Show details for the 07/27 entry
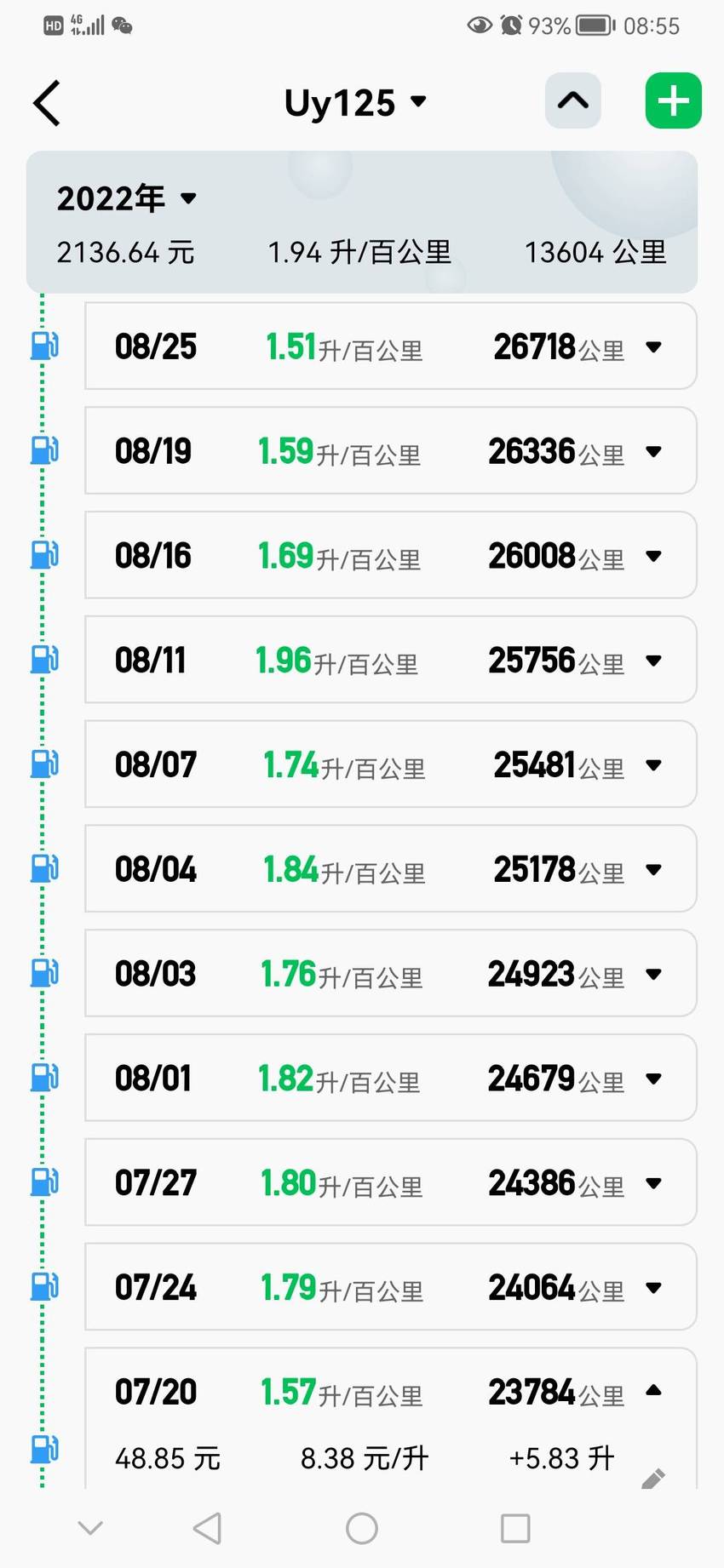This screenshot has width=724, height=1568. [x=654, y=1183]
